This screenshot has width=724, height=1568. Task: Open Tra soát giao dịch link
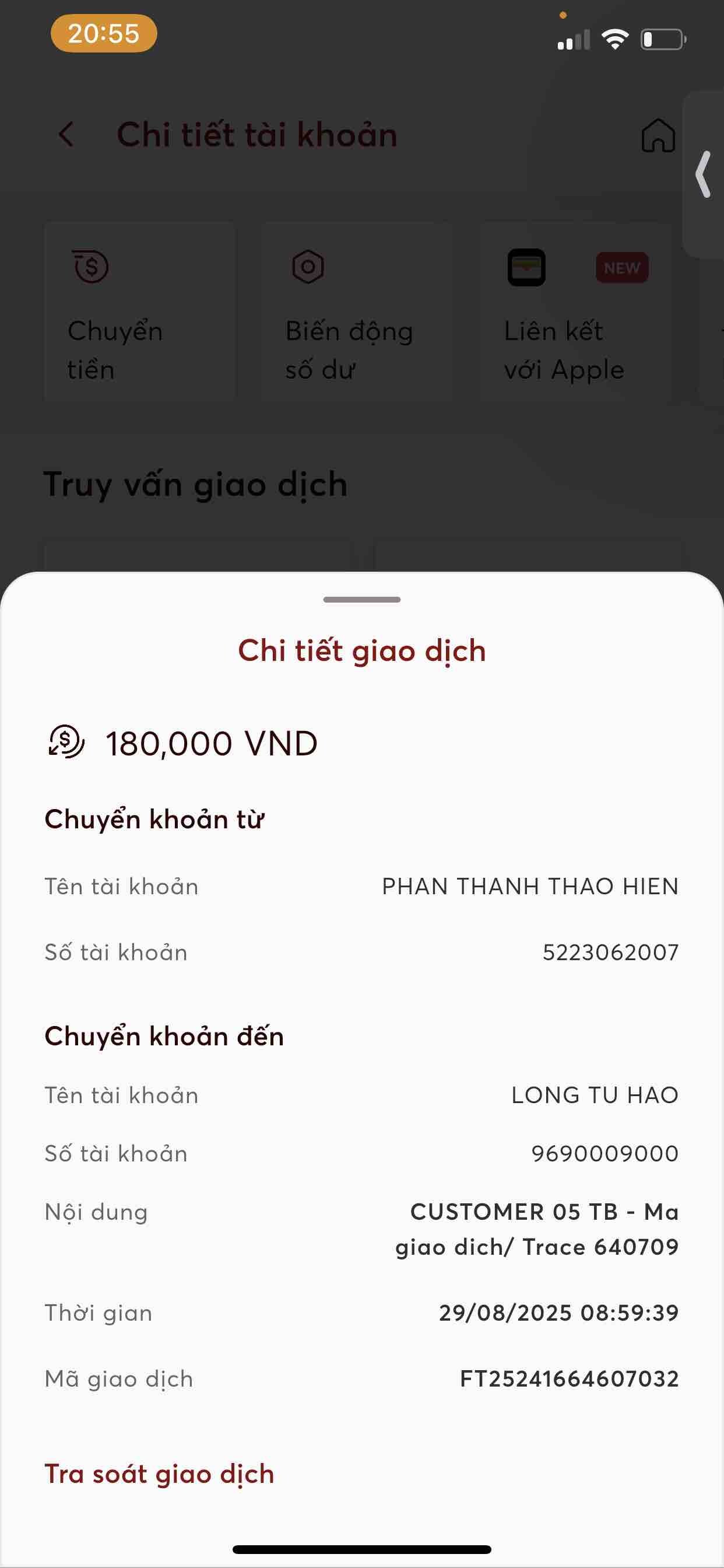pos(159,1474)
